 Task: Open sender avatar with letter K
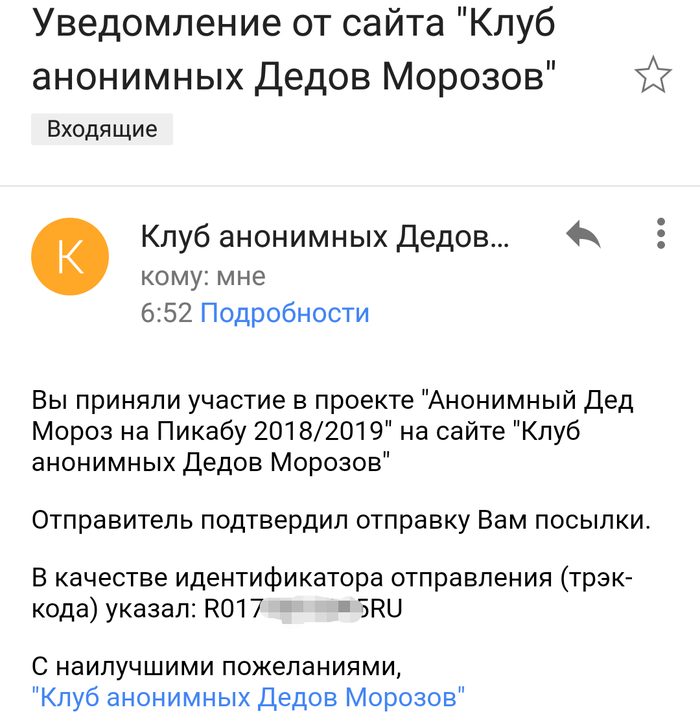click(70, 257)
